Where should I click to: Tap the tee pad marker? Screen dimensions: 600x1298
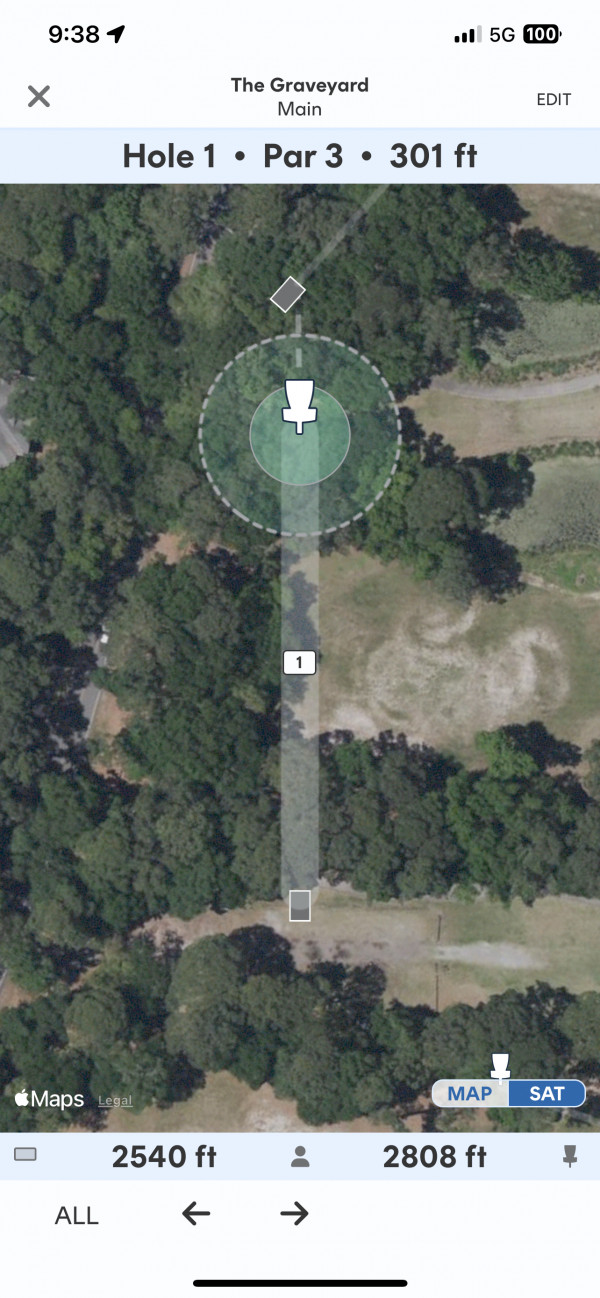300,905
